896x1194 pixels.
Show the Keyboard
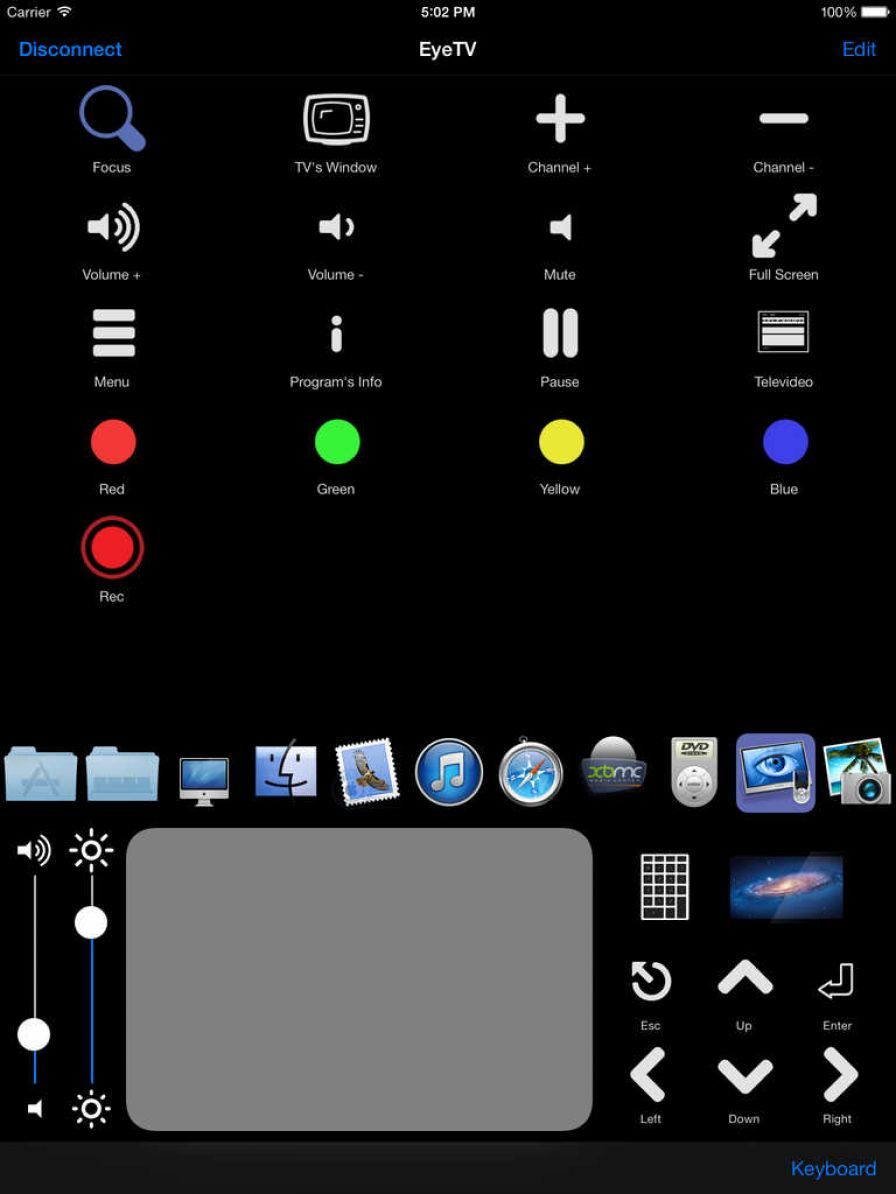[x=832, y=1168]
